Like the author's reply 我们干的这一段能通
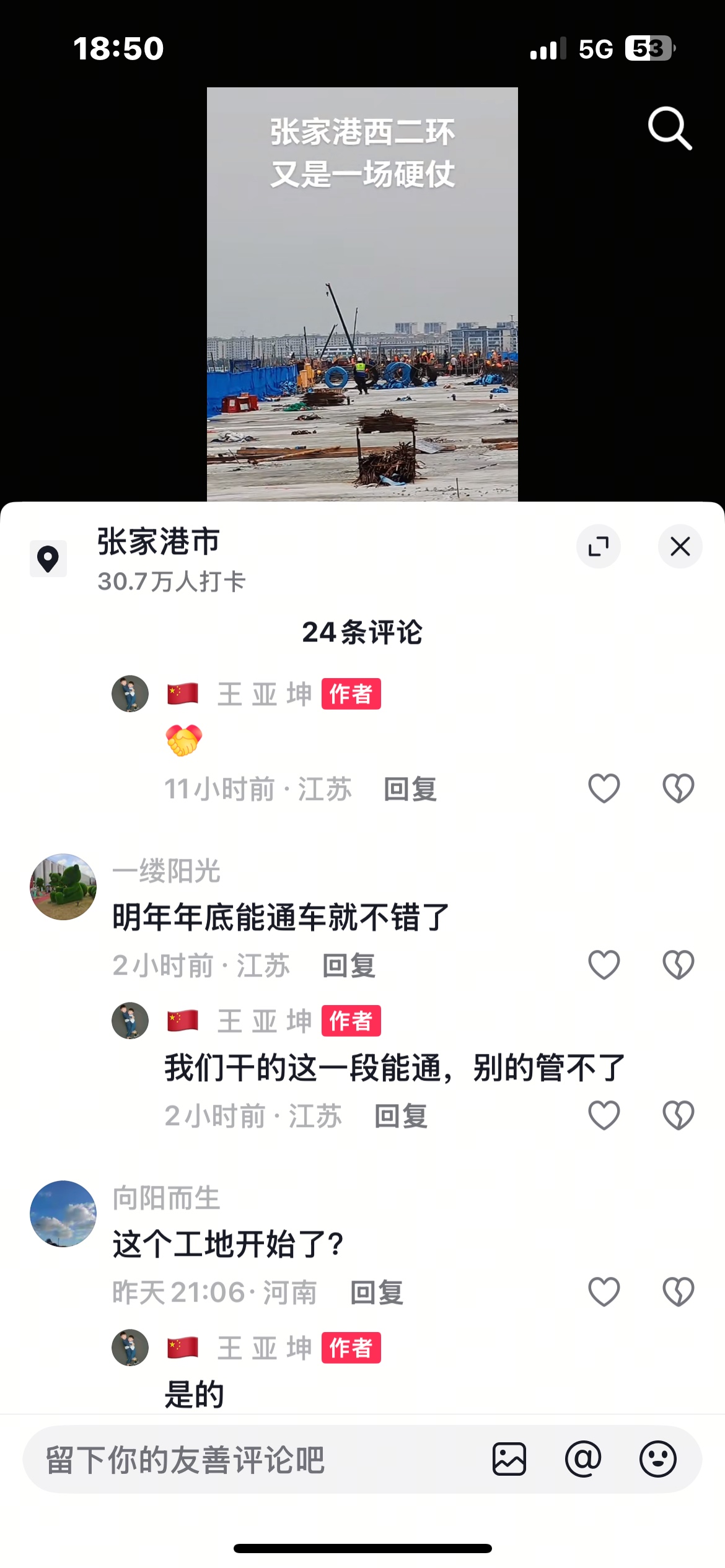 [604, 1116]
